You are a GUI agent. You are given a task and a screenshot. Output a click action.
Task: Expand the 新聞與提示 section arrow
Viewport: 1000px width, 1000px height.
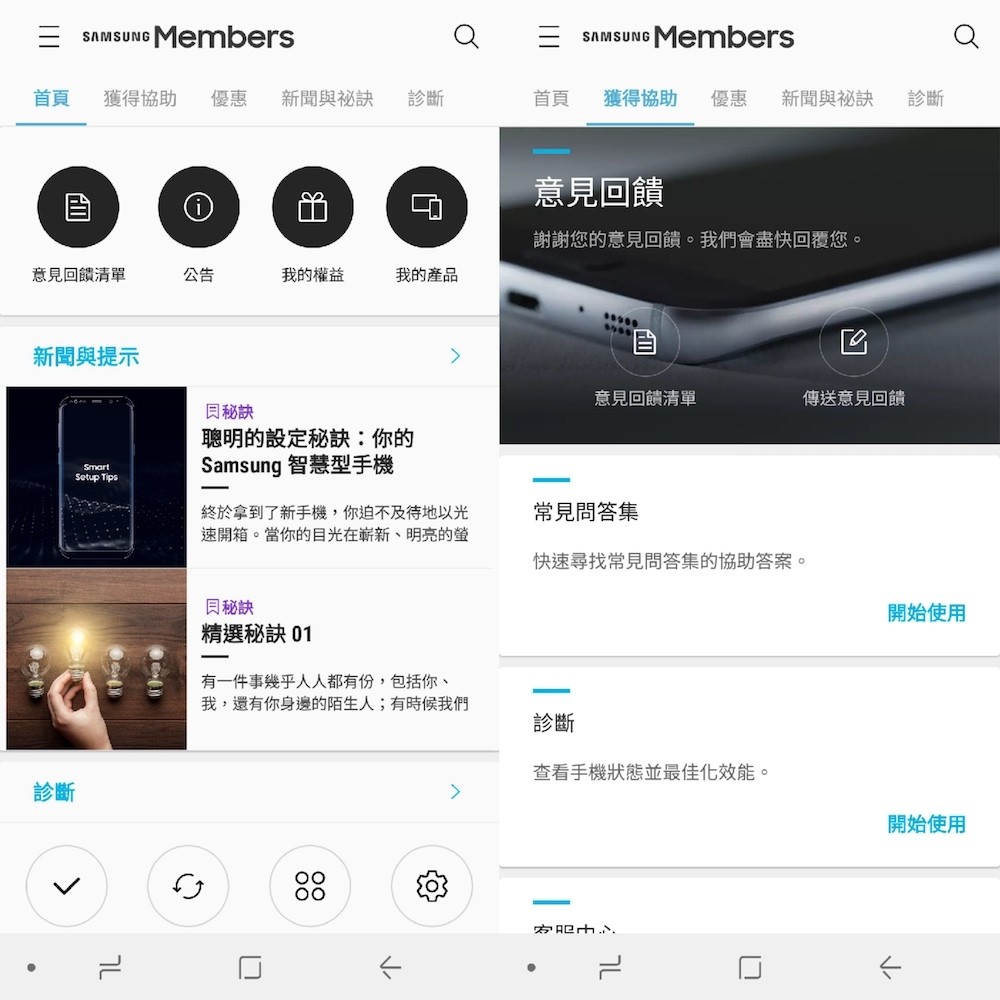[x=455, y=356]
